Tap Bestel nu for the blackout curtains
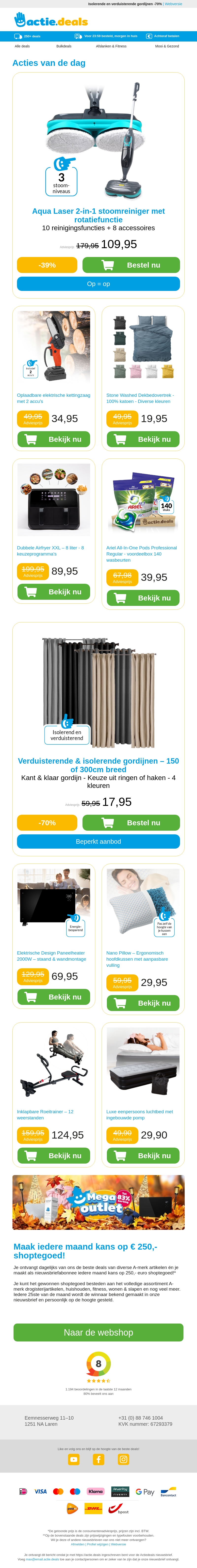The image size is (197, 1568). coord(131,822)
